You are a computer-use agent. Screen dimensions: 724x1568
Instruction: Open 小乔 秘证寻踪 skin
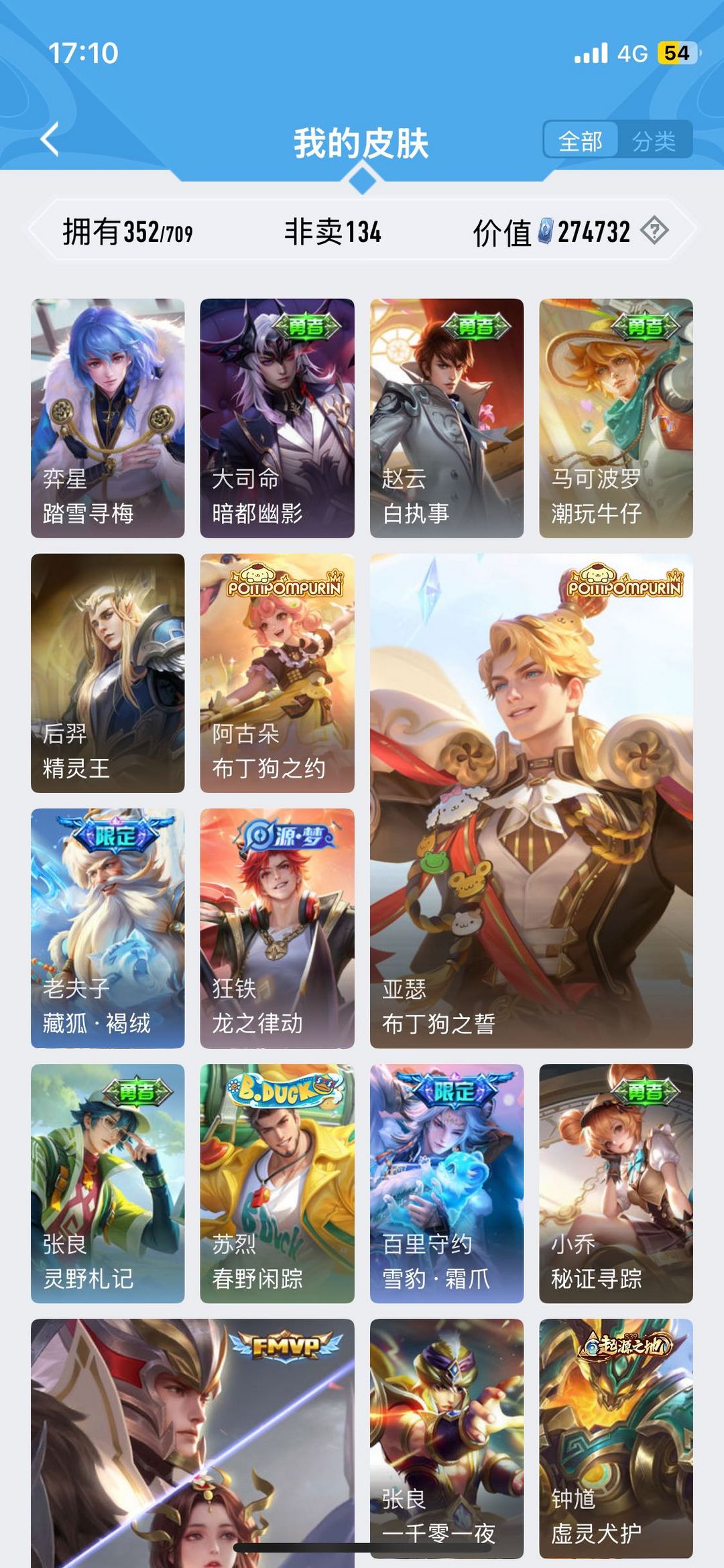(616, 1183)
